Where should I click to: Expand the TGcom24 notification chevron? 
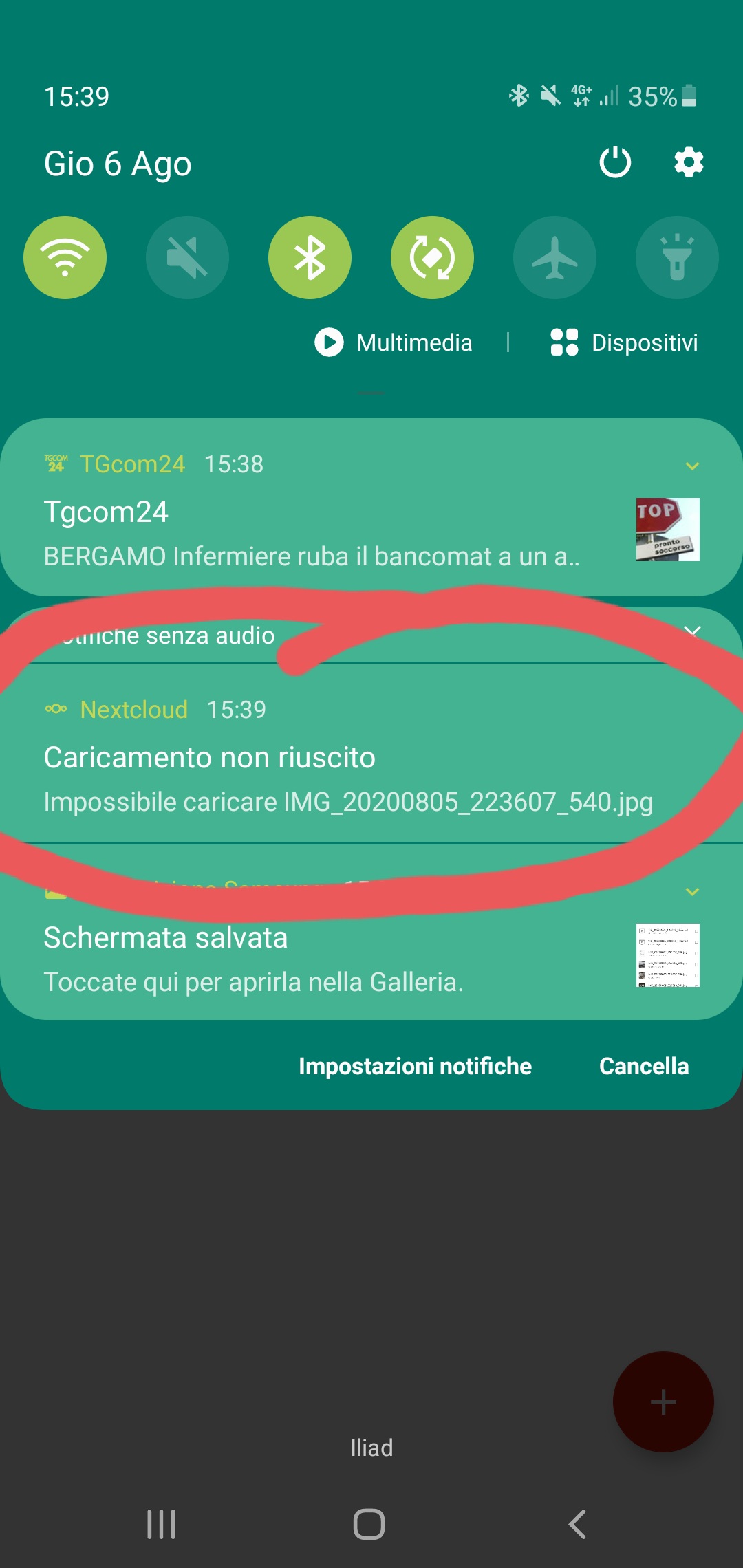pos(692,466)
